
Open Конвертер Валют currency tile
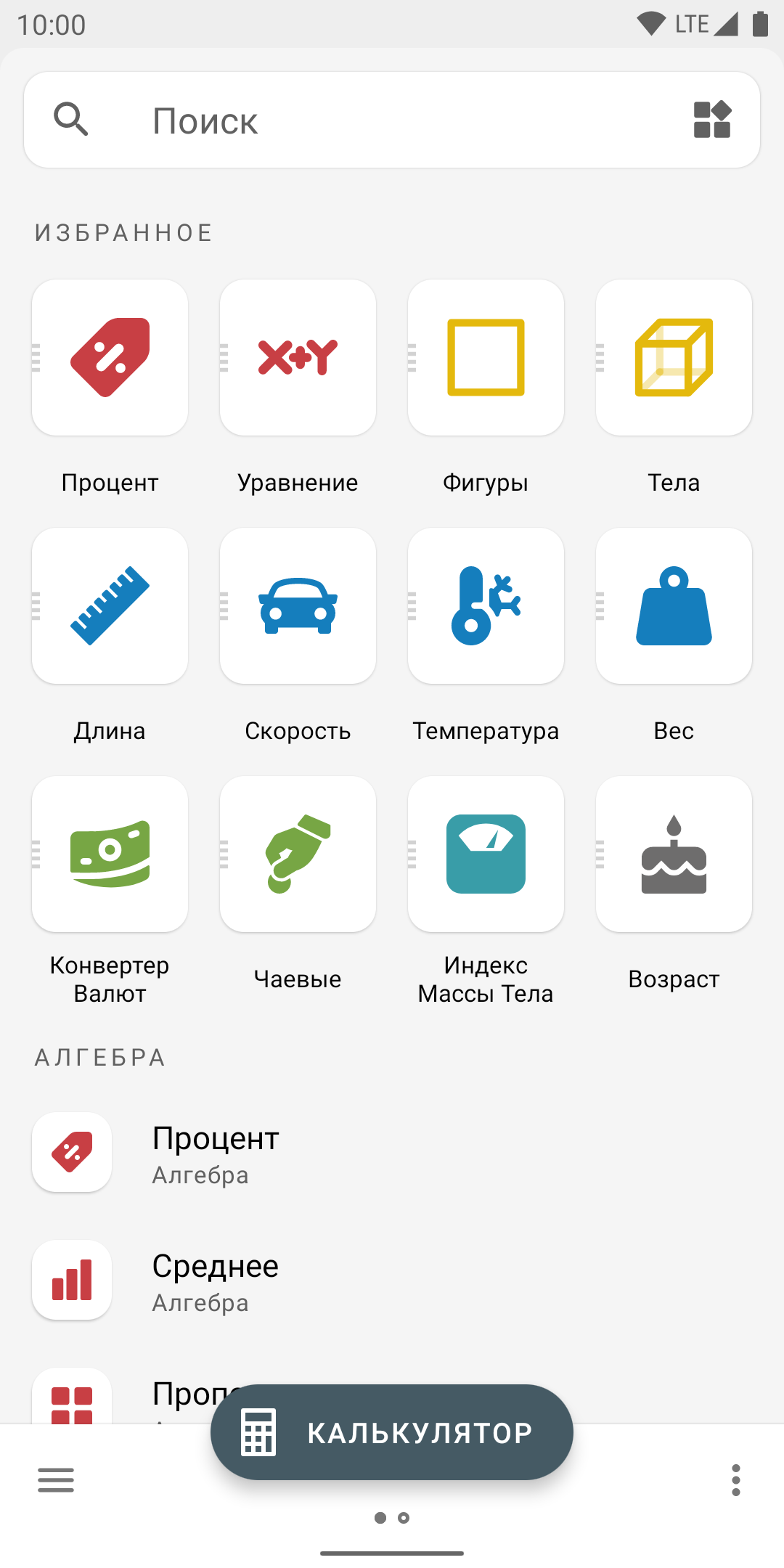coord(110,854)
